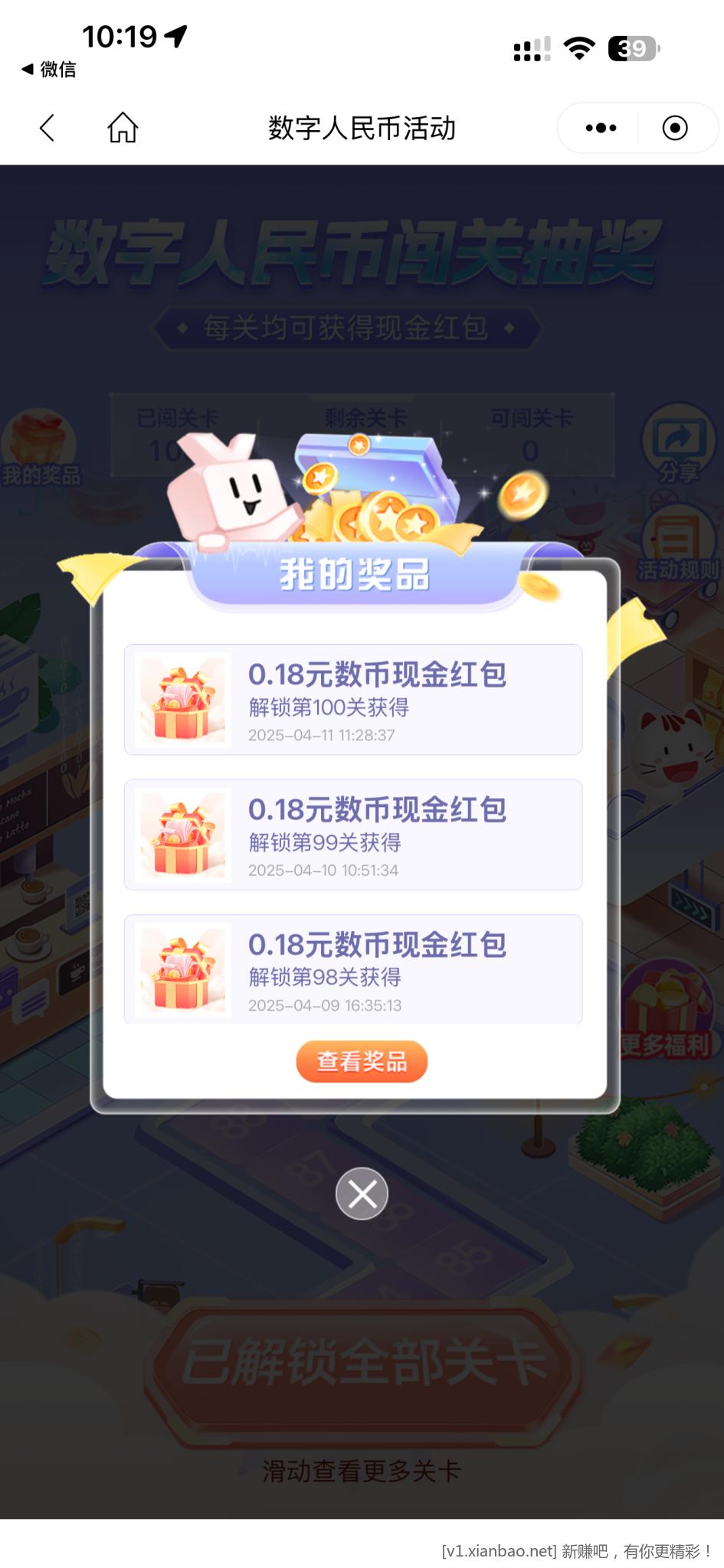Viewport: 724px width, 1568px height.
Task: Tap the home icon in the navigation bar
Action: pyautogui.click(x=122, y=129)
